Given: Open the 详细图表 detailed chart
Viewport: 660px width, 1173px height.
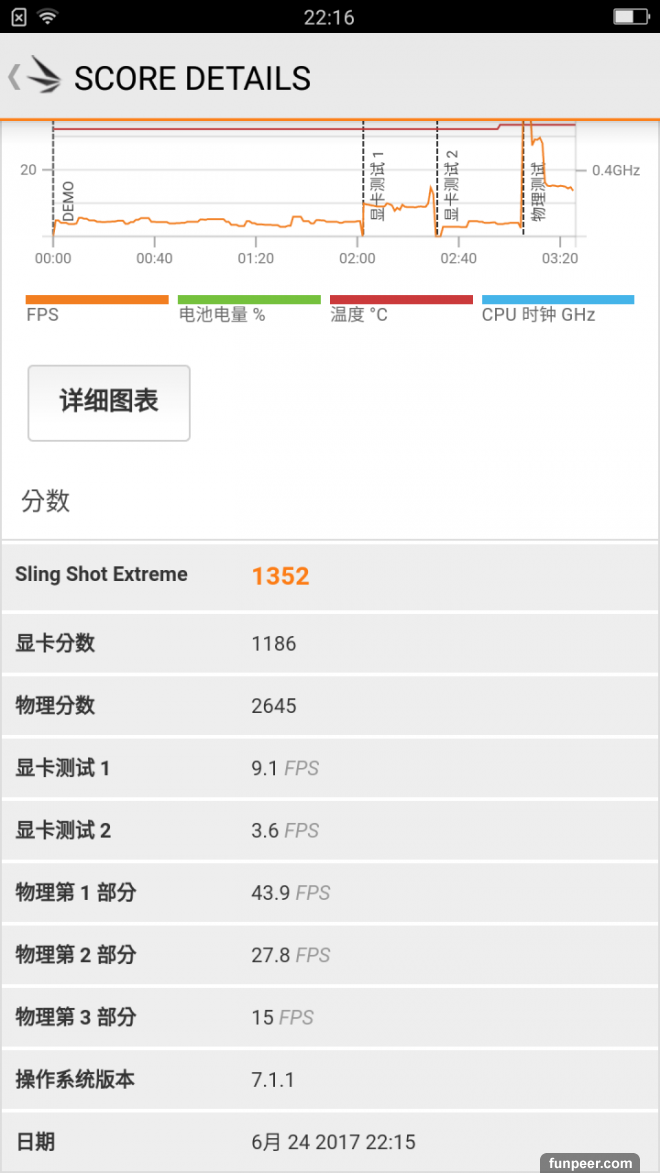Looking at the screenshot, I should pos(109,403).
